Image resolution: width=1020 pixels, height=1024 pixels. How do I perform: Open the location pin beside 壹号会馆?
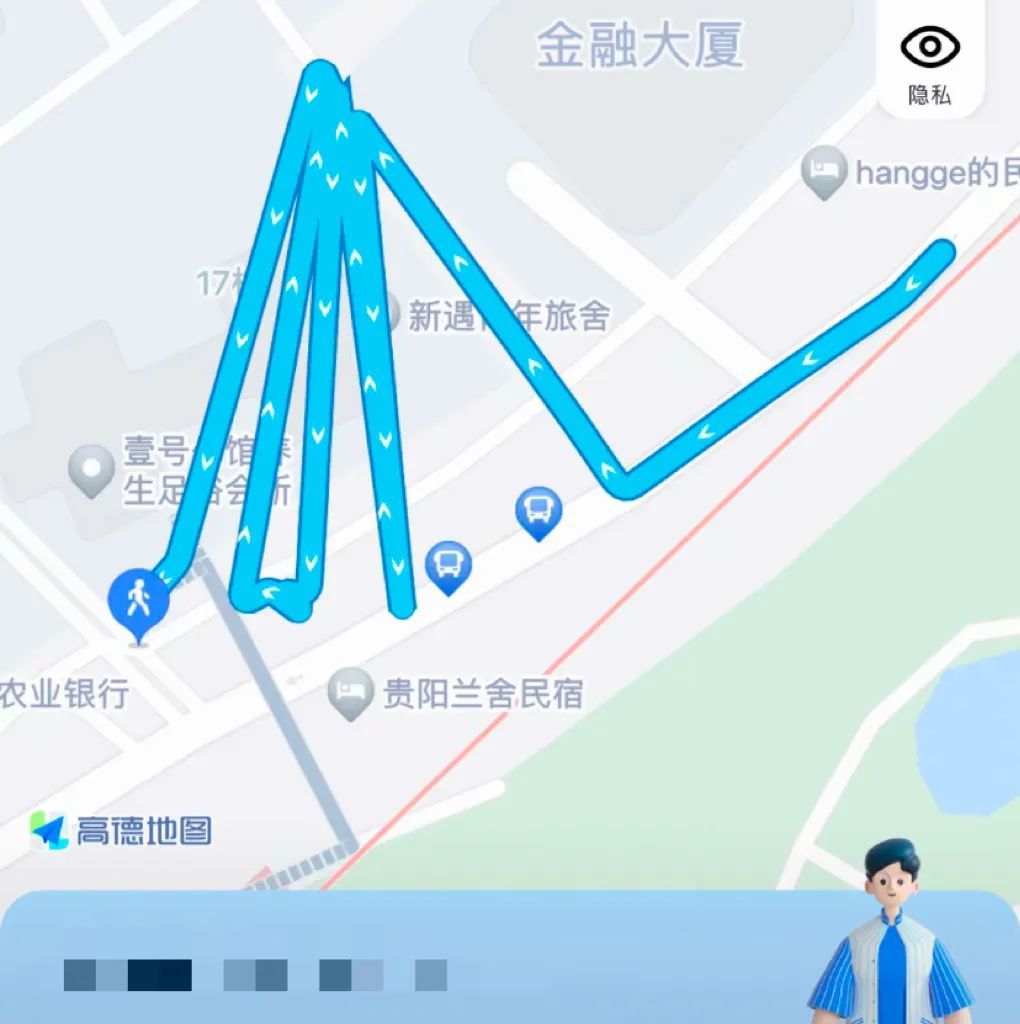point(91,468)
